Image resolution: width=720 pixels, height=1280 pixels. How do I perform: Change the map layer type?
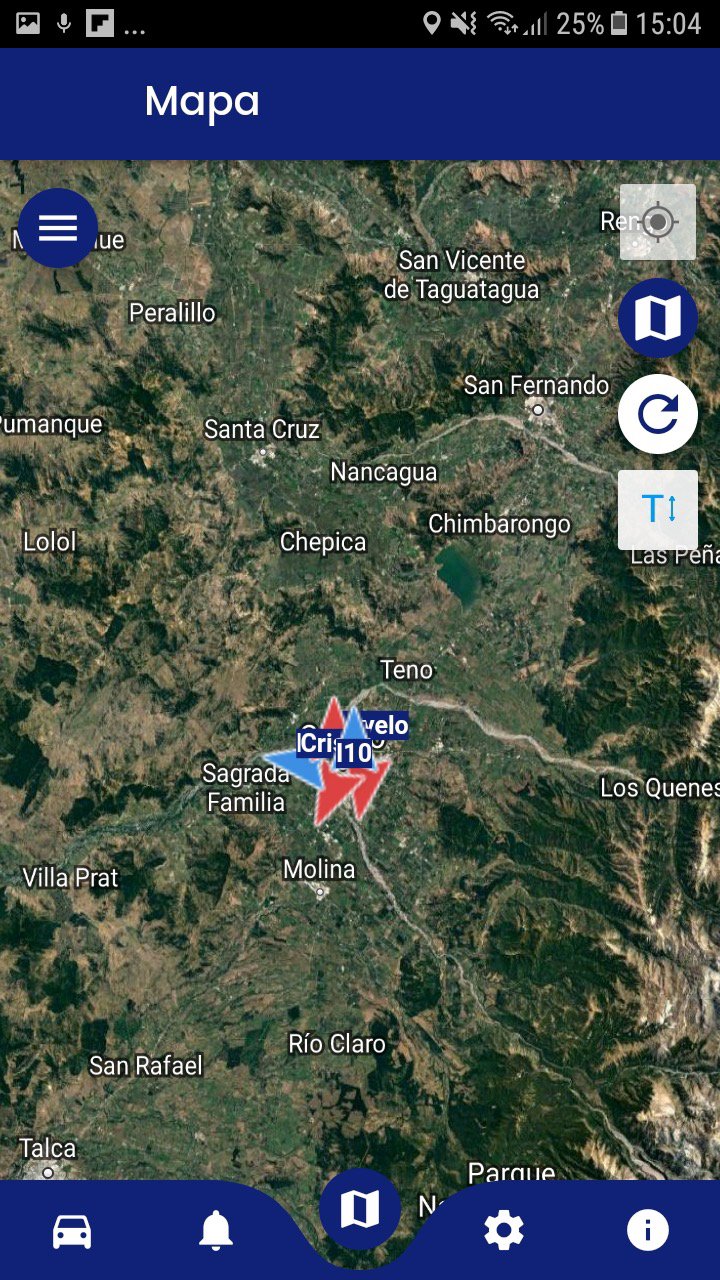[657, 318]
